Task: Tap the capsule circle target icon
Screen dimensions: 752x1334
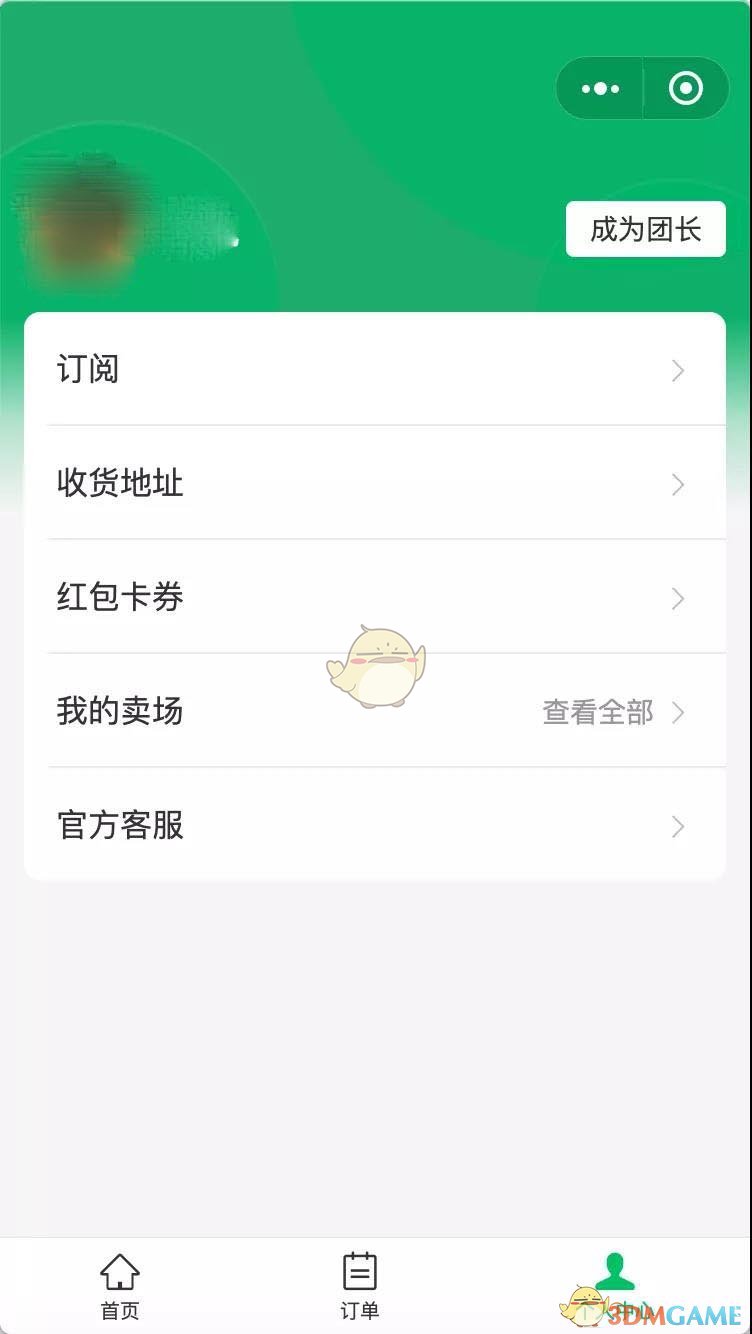Action: click(x=685, y=88)
